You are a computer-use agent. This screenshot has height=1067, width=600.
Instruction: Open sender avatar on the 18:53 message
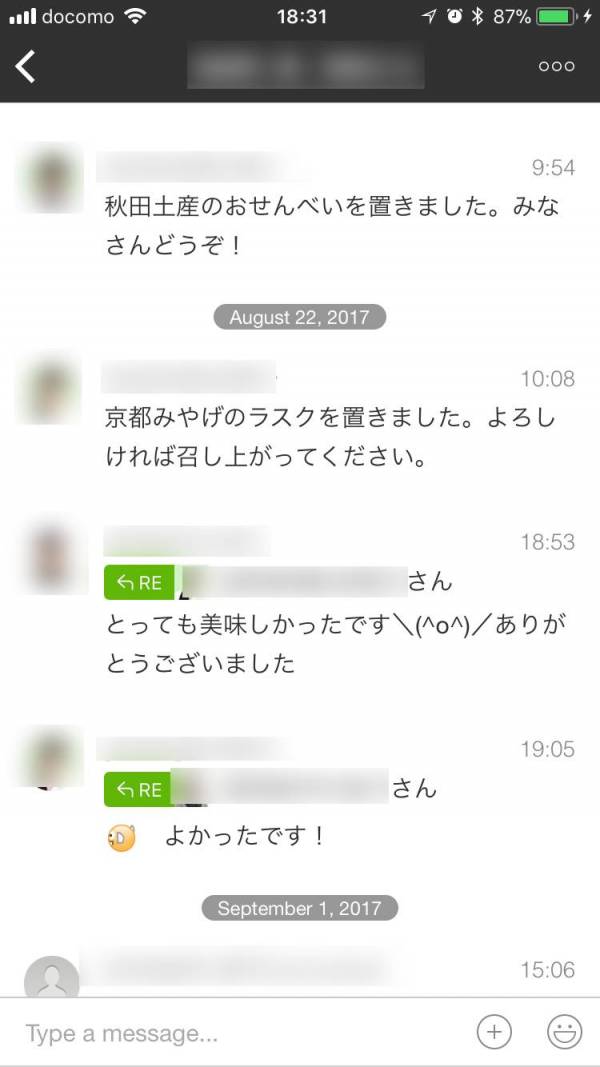[x=51, y=551]
